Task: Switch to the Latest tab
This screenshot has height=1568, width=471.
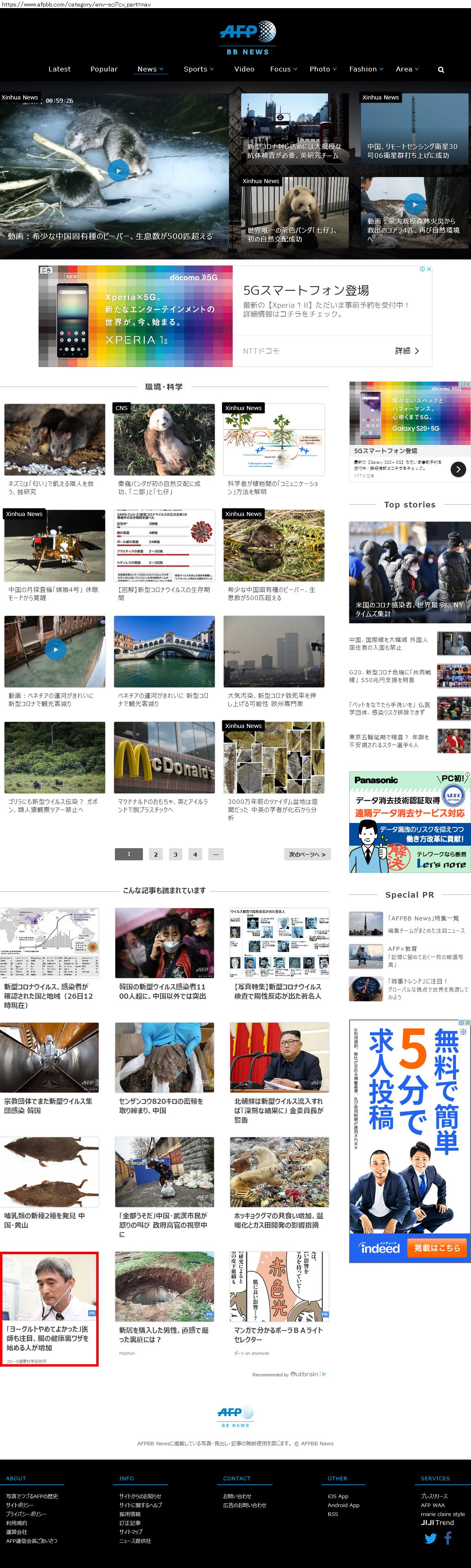Action: 60,69
